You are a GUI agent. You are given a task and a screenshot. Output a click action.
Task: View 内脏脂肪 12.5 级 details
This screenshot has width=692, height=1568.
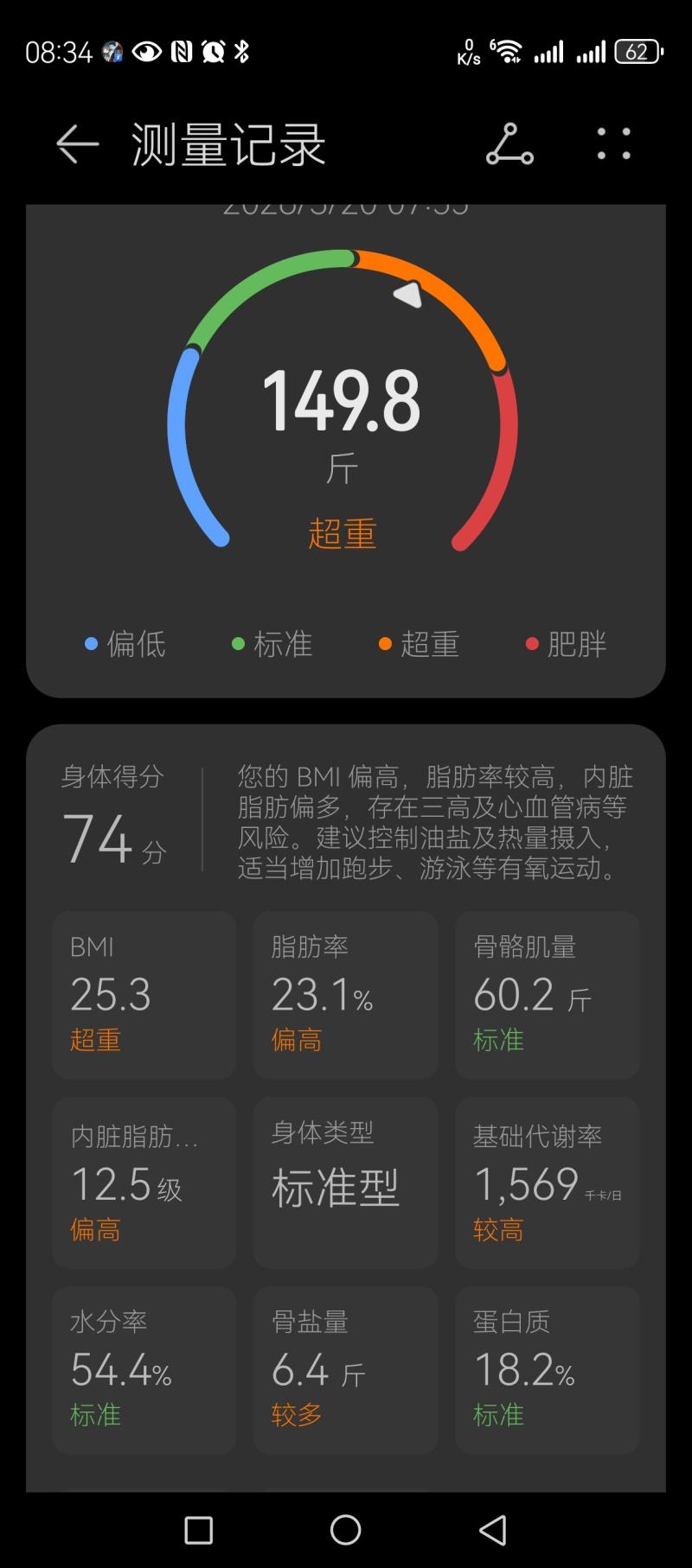(144, 1182)
